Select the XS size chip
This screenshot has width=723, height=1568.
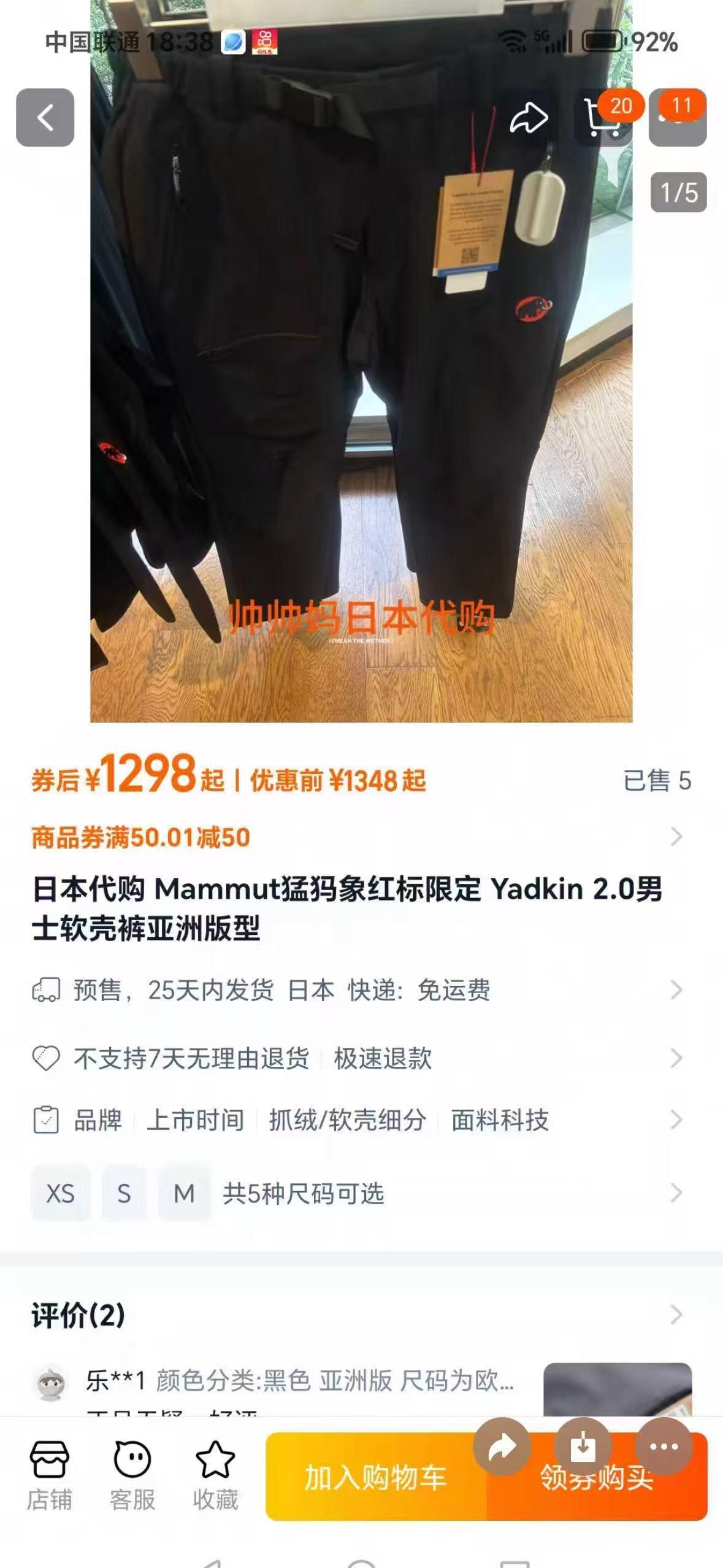60,1193
